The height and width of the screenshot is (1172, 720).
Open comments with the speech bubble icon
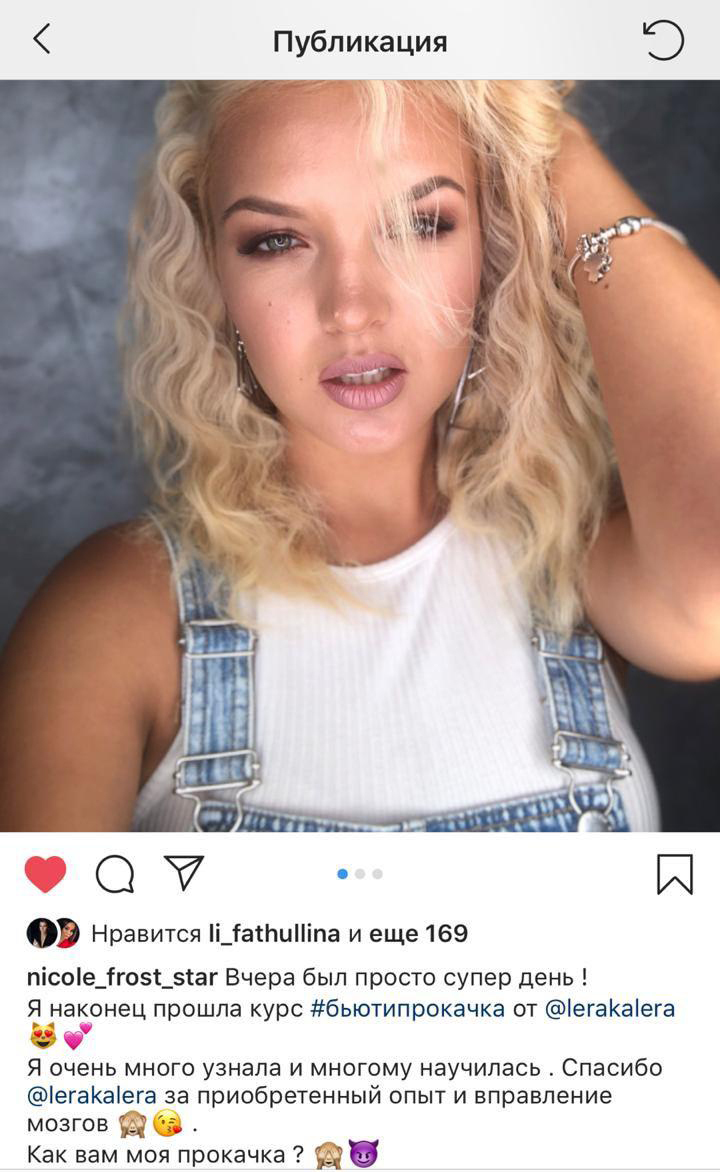(x=115, y=874)
